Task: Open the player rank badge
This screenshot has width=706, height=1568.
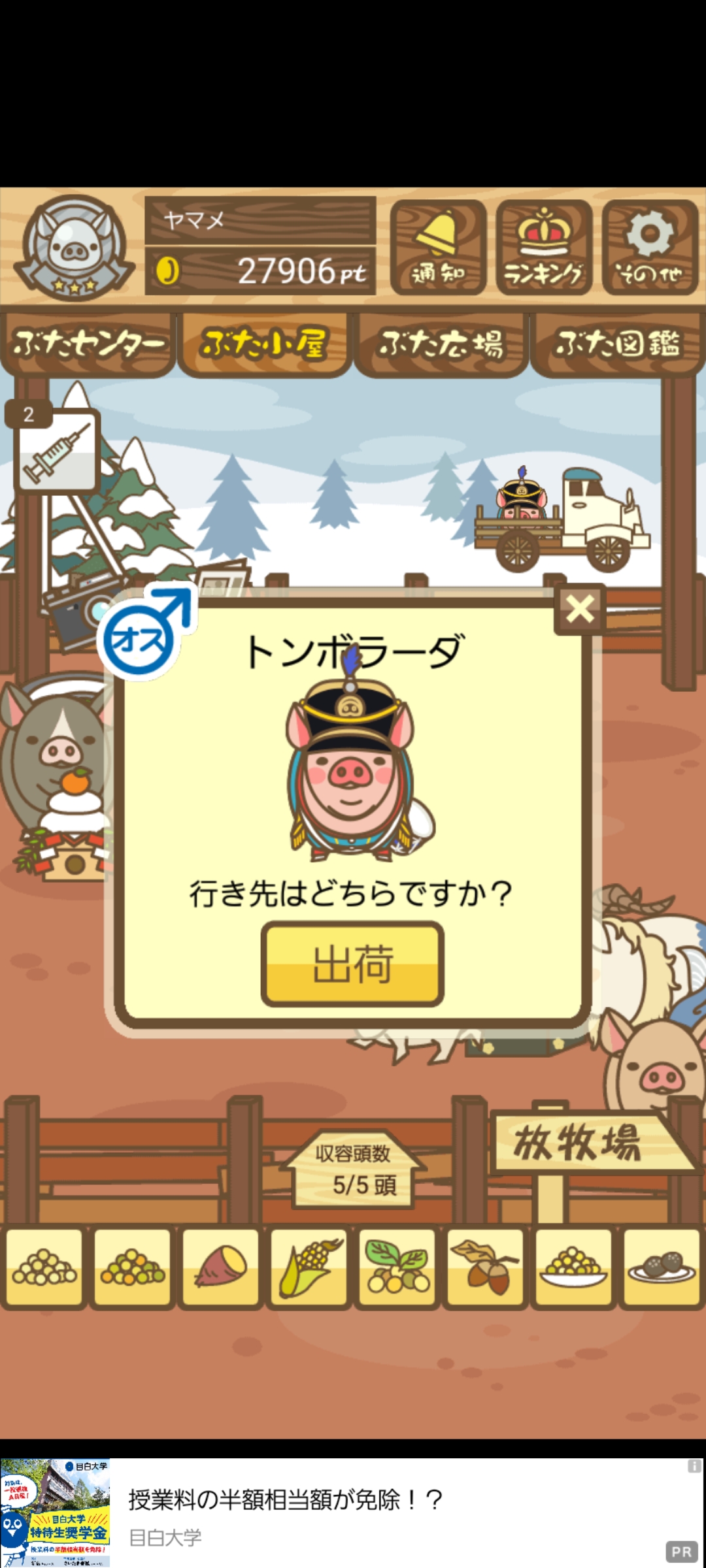Action: point(75,248)
